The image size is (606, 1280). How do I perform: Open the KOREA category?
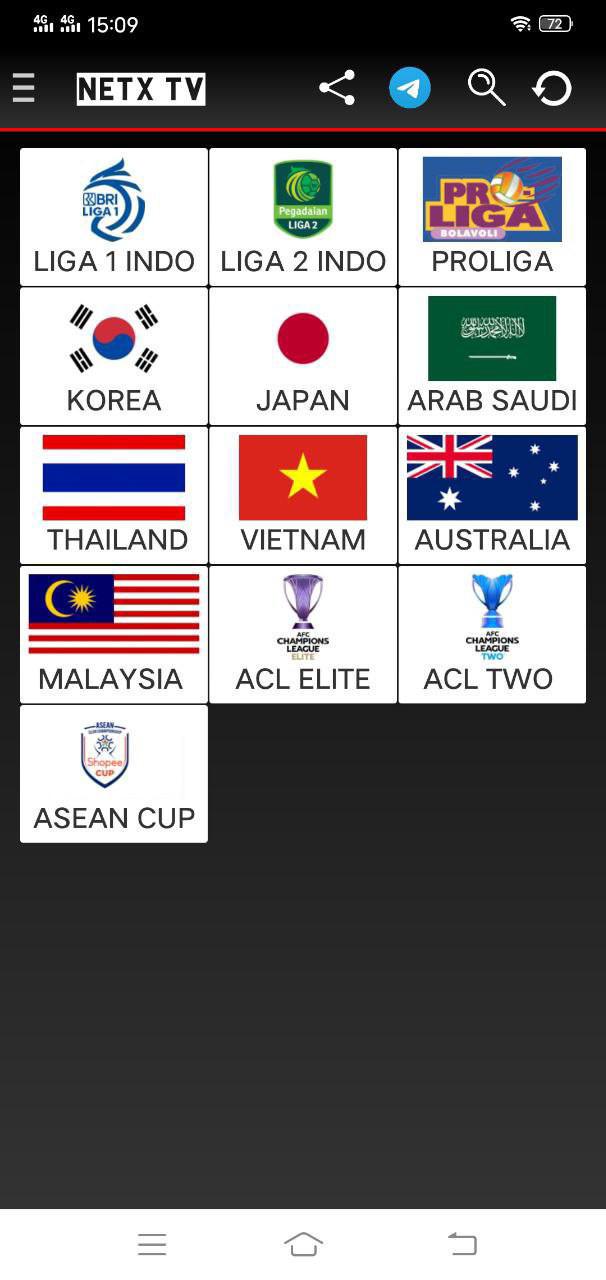[x=114, y=356]
